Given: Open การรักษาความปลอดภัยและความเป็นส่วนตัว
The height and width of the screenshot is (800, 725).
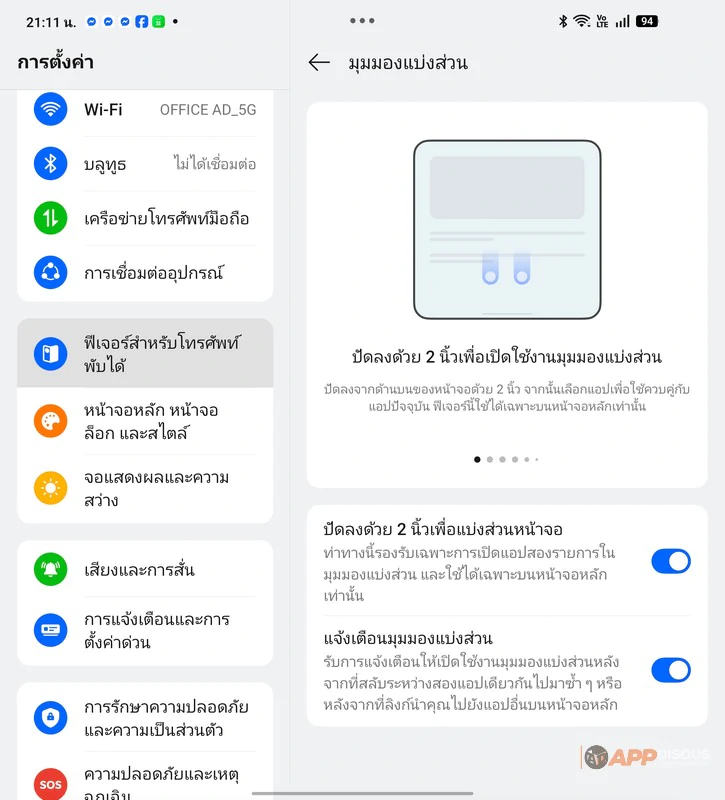Looking at the screenshot, I should click(145, 718).
